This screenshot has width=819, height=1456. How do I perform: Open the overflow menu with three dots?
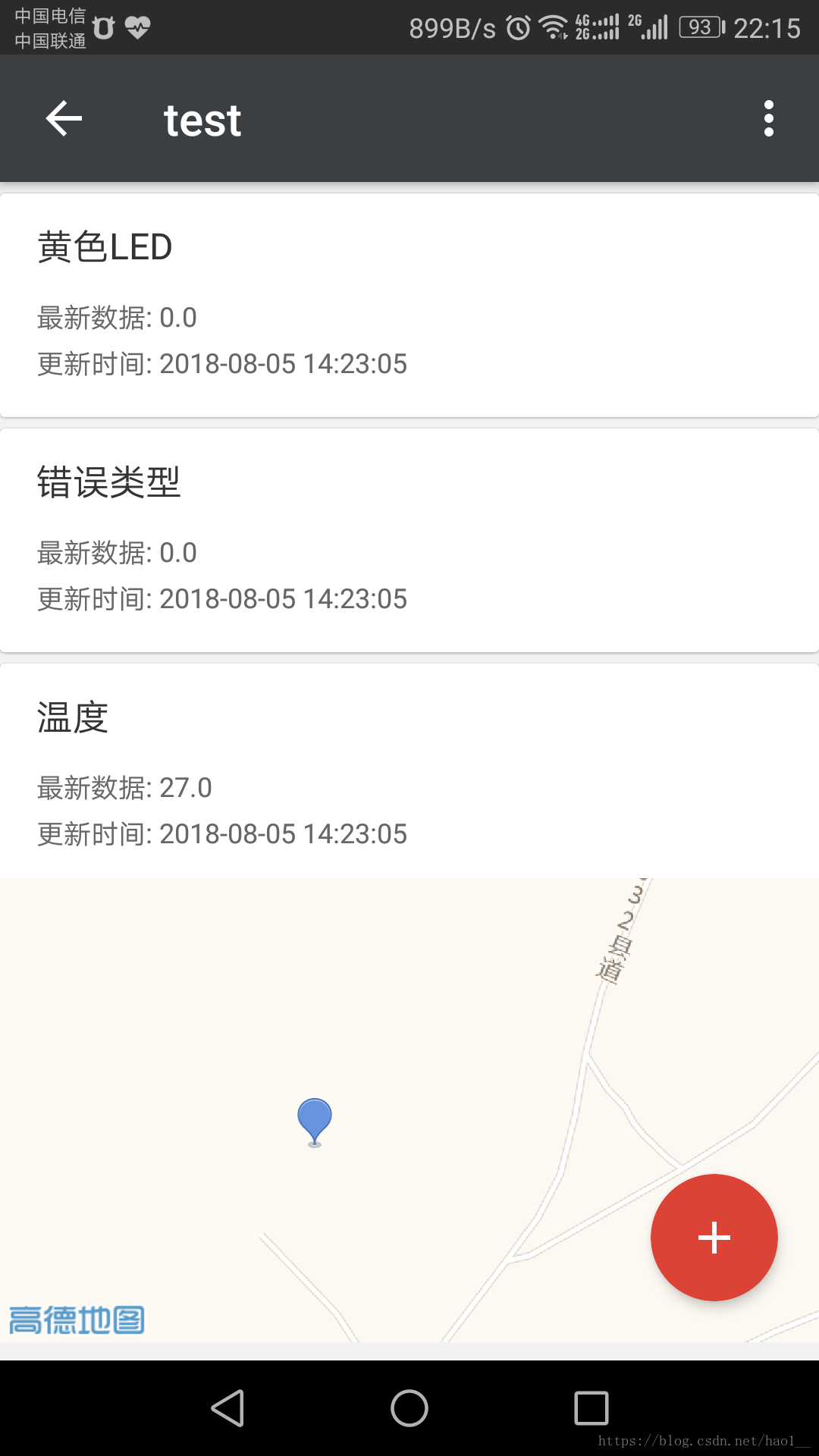click(768, 118)
